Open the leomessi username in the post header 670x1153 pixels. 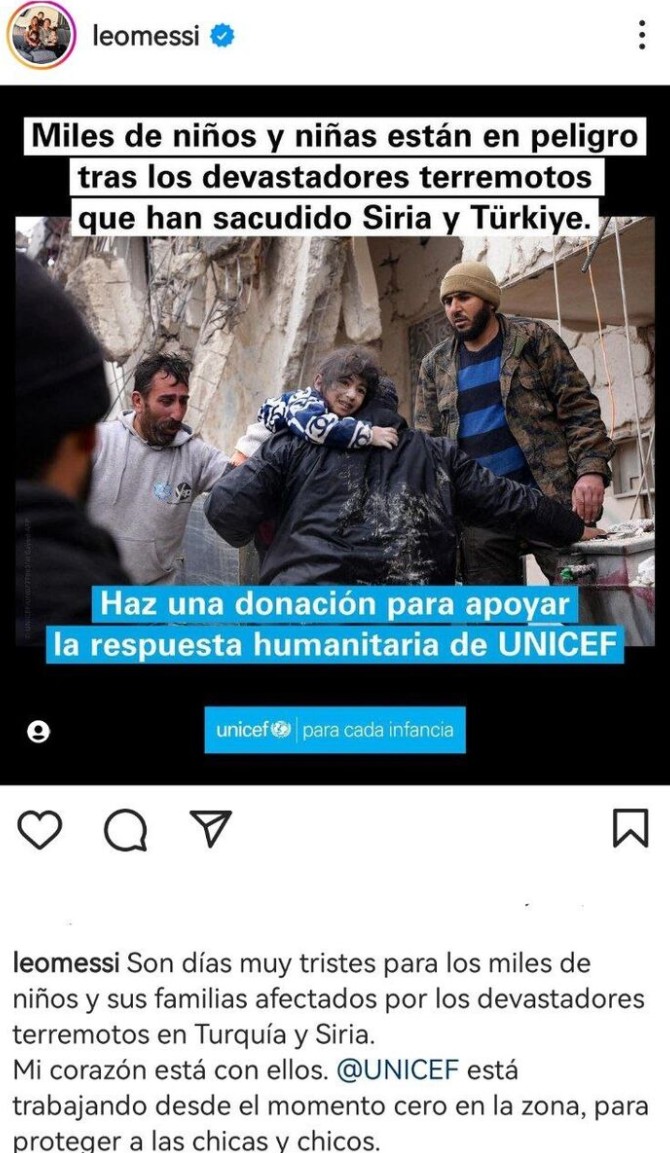point(146,35)
